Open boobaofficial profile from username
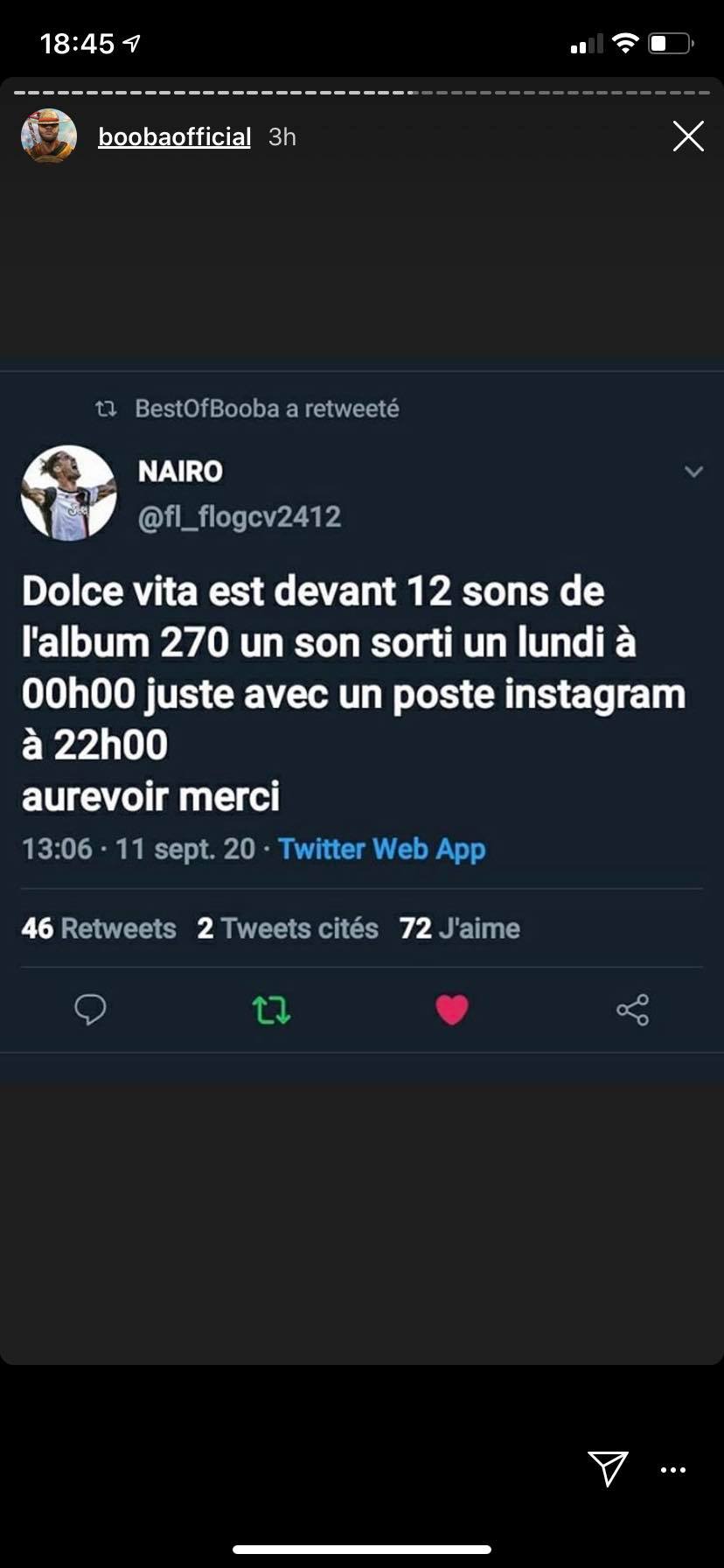Screen dimensions: 724x1568 pyautogui.click(x=174, y=137)
